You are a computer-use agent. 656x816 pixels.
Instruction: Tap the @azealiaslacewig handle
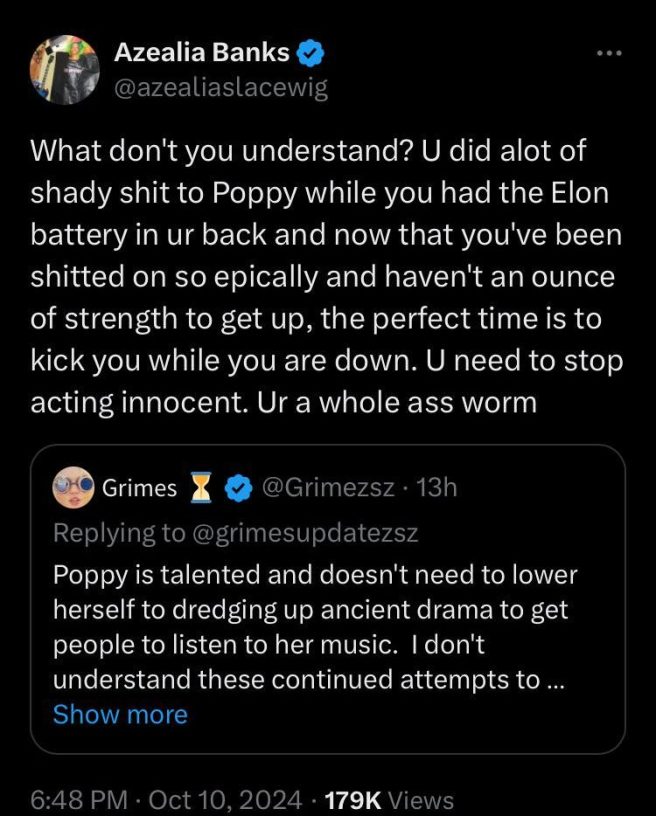tap(221, 88)
